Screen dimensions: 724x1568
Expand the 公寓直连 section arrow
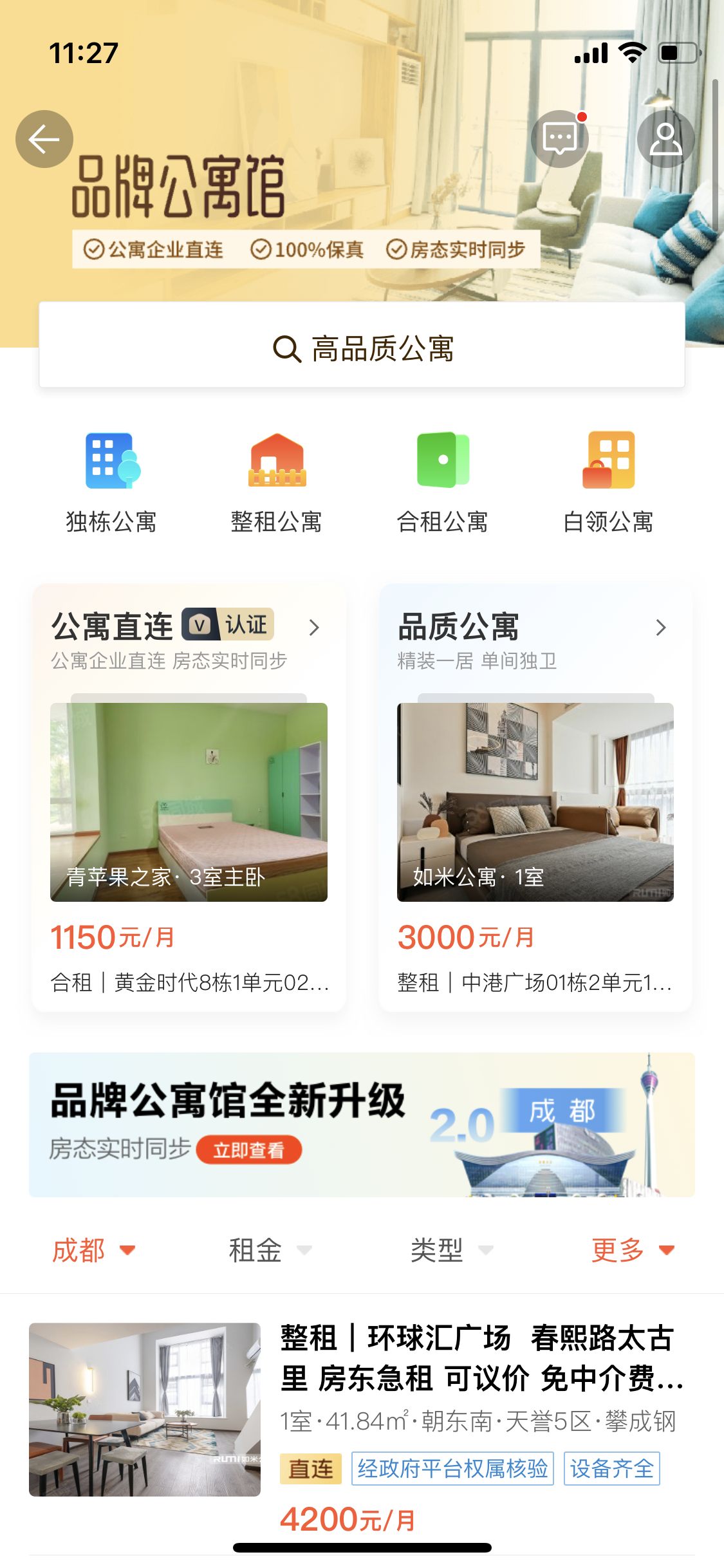pos(314,628)
